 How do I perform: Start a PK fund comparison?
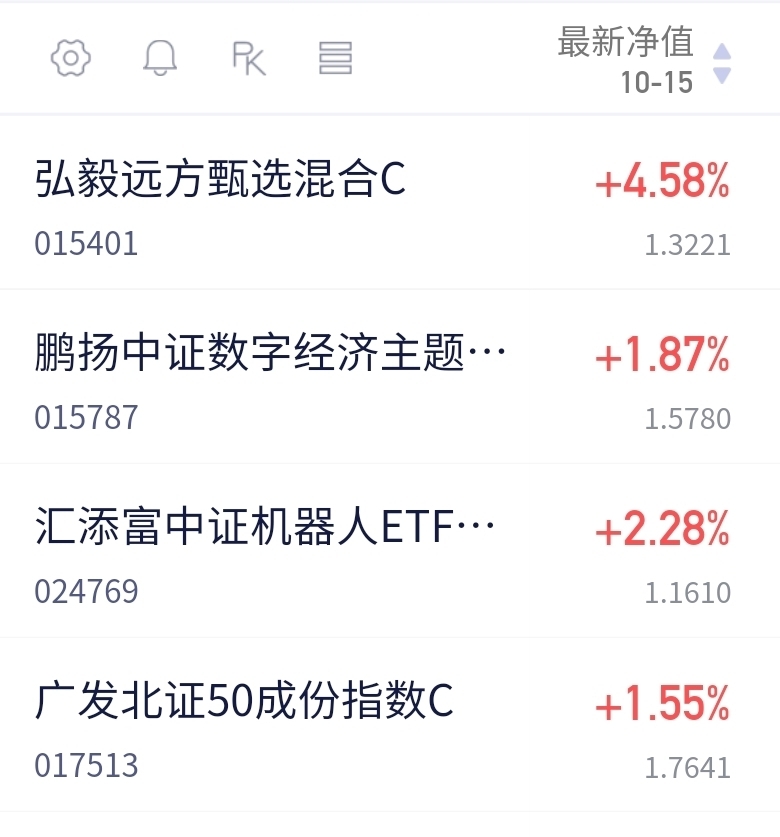(x=248, y=59)
